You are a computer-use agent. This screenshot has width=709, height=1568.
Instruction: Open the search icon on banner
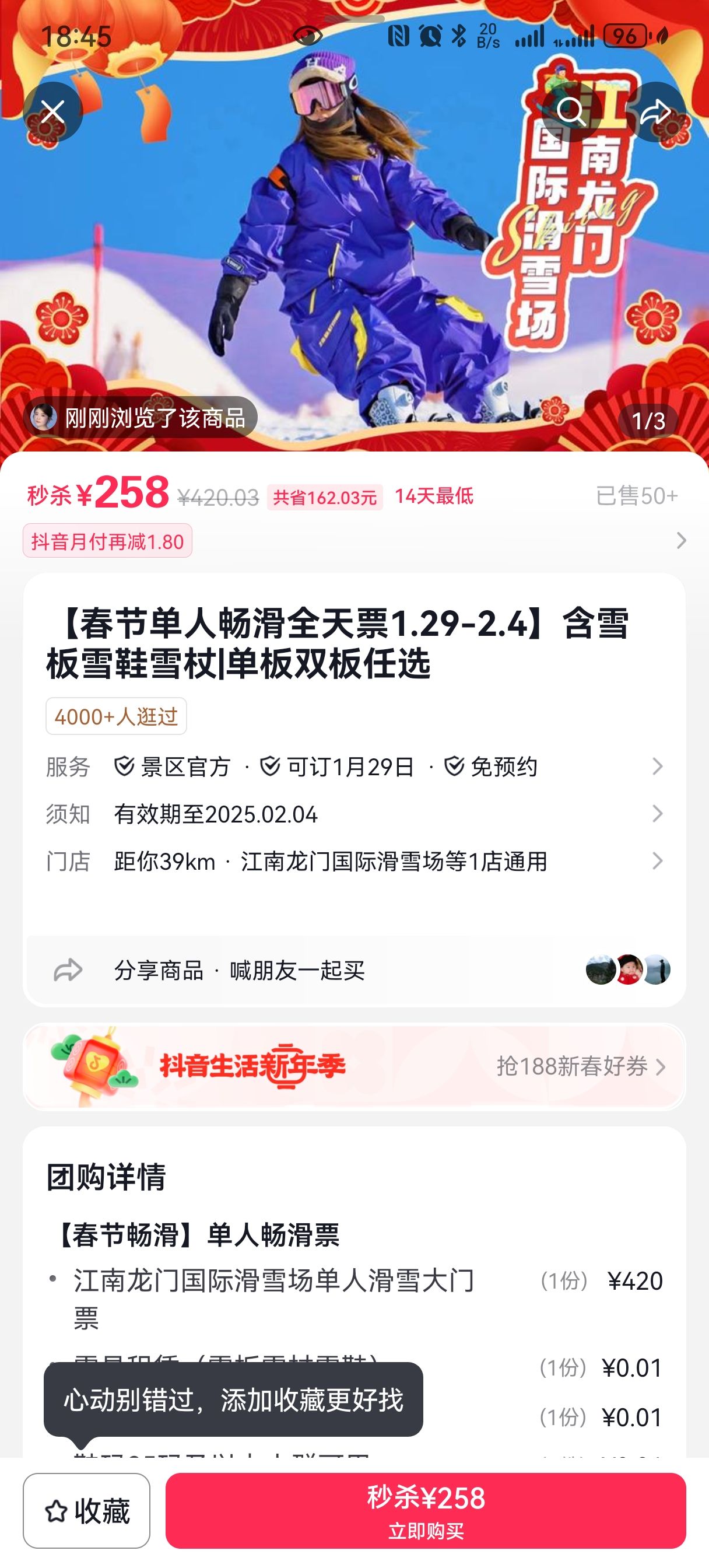(571, 112)
